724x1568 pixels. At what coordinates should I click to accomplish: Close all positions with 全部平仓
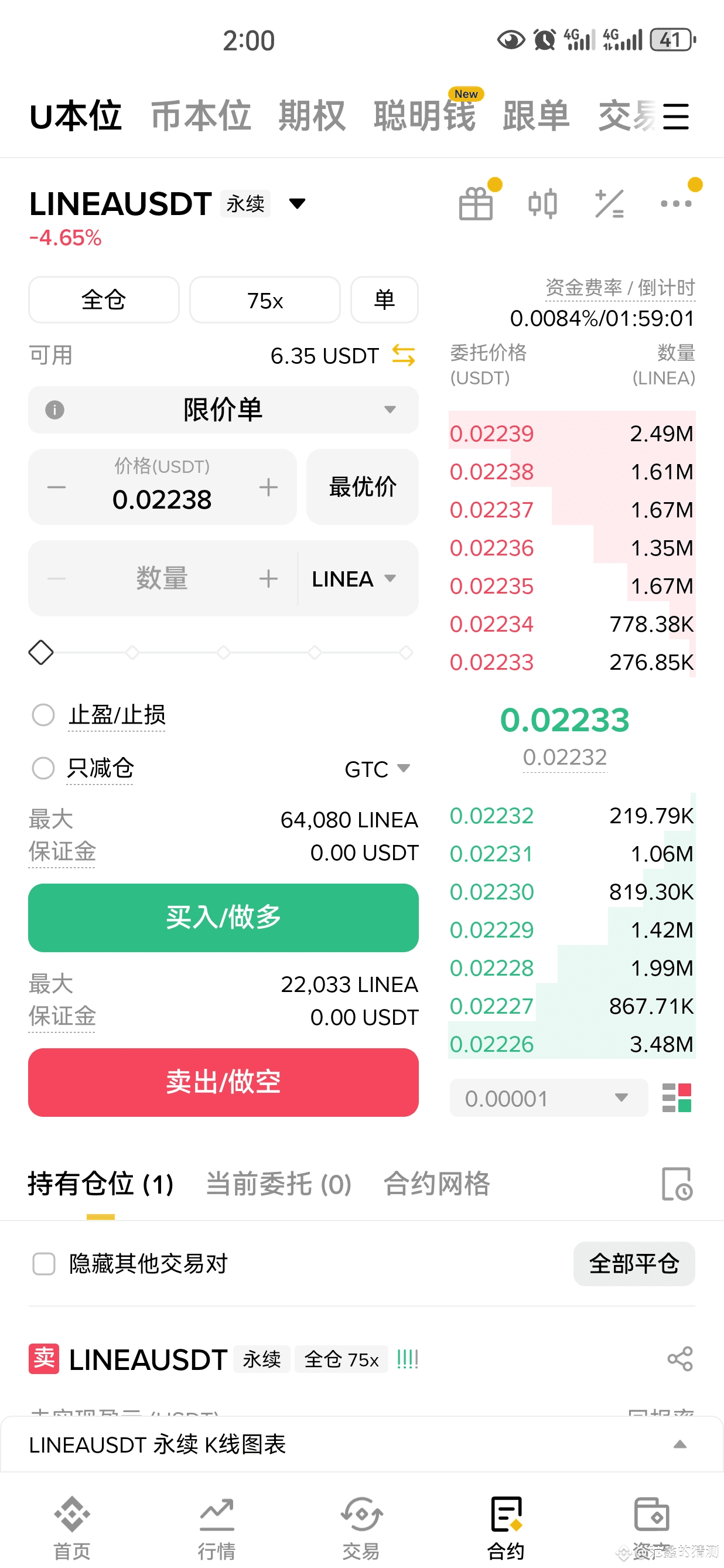(x=634, y=1264)
